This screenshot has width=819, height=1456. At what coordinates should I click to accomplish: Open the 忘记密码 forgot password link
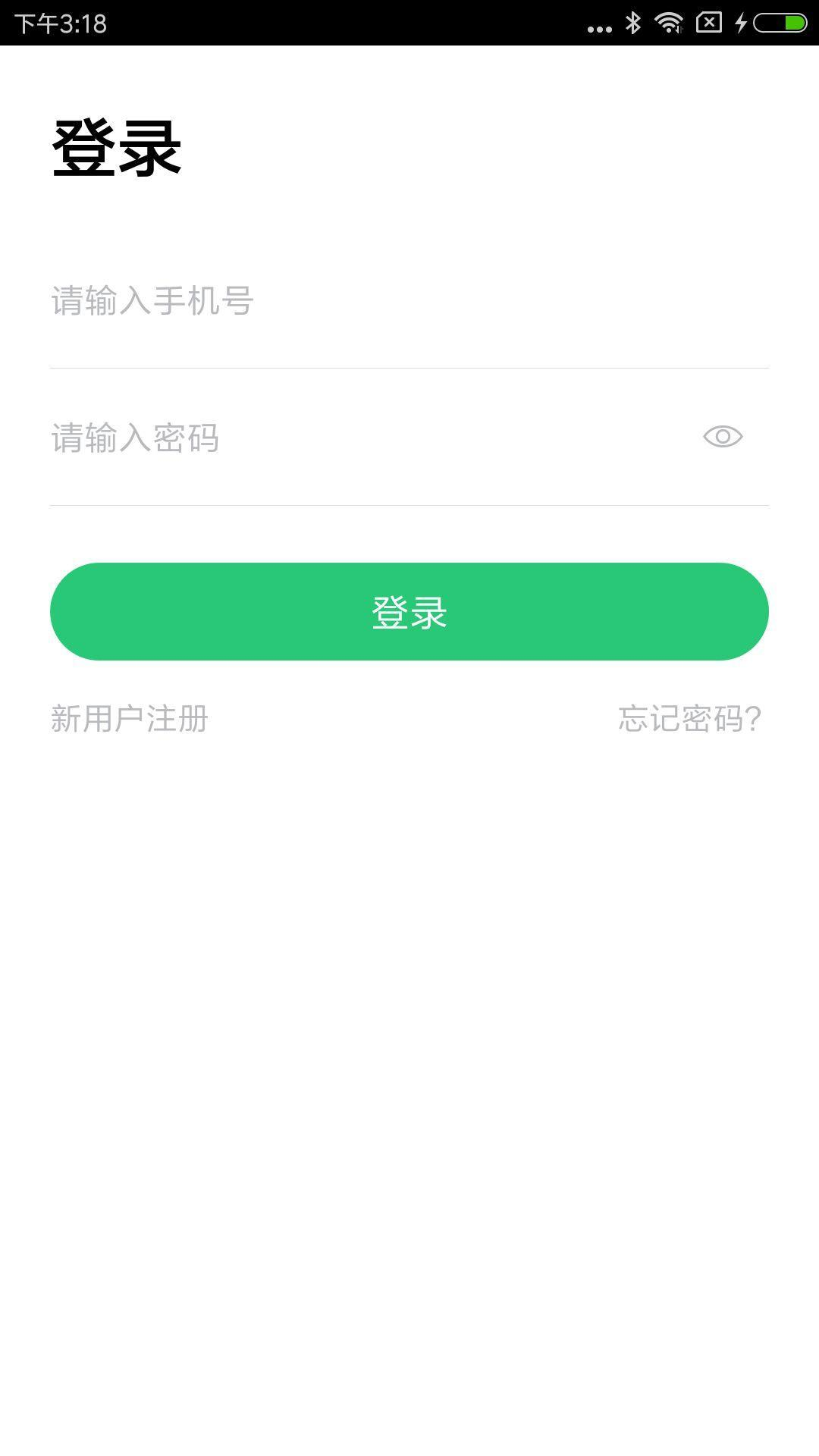(689, 719)
